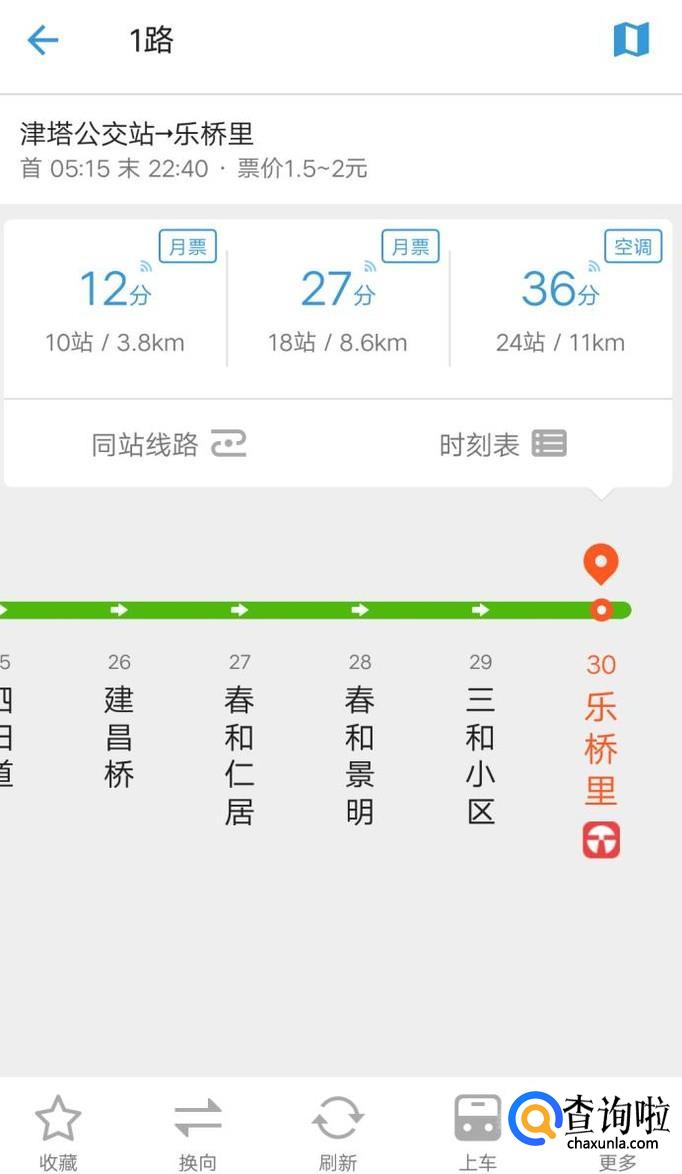Open the 更多 more options
Image resolution: width=682 pixels, height=1174 pixels.
click(x=617, y=1140)
